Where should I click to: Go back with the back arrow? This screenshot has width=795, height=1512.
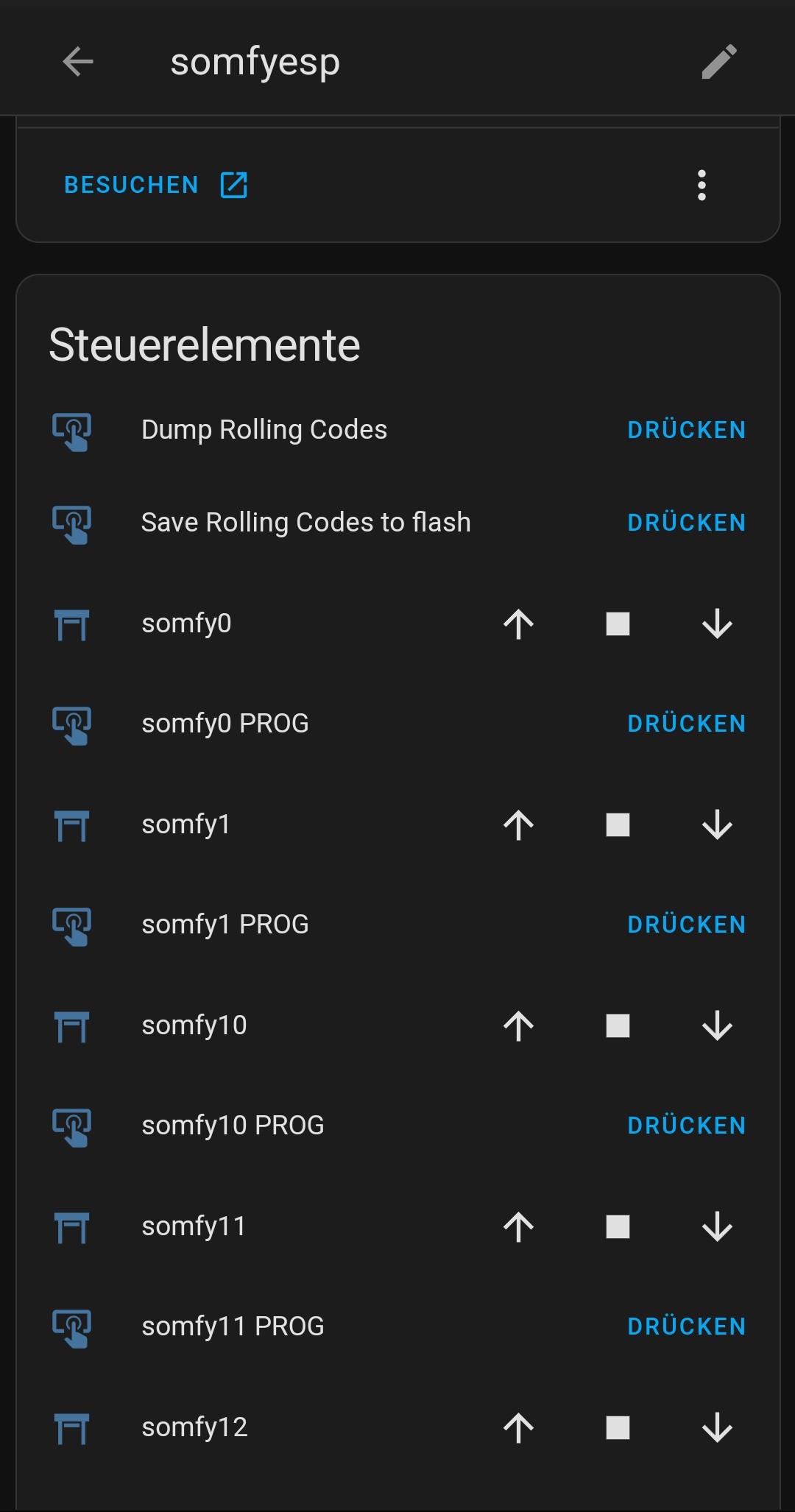77,62
